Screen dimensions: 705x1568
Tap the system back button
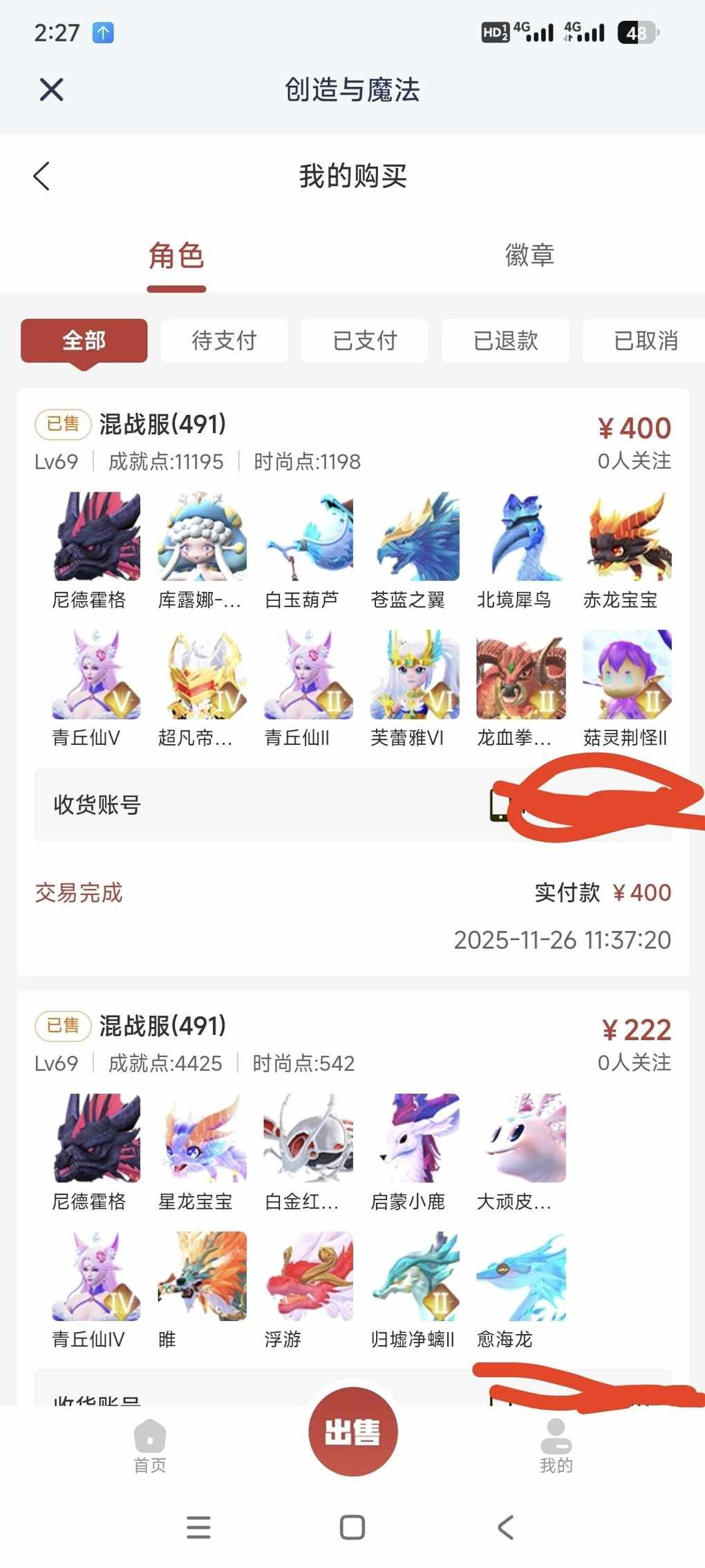[x=505, y=1527]
